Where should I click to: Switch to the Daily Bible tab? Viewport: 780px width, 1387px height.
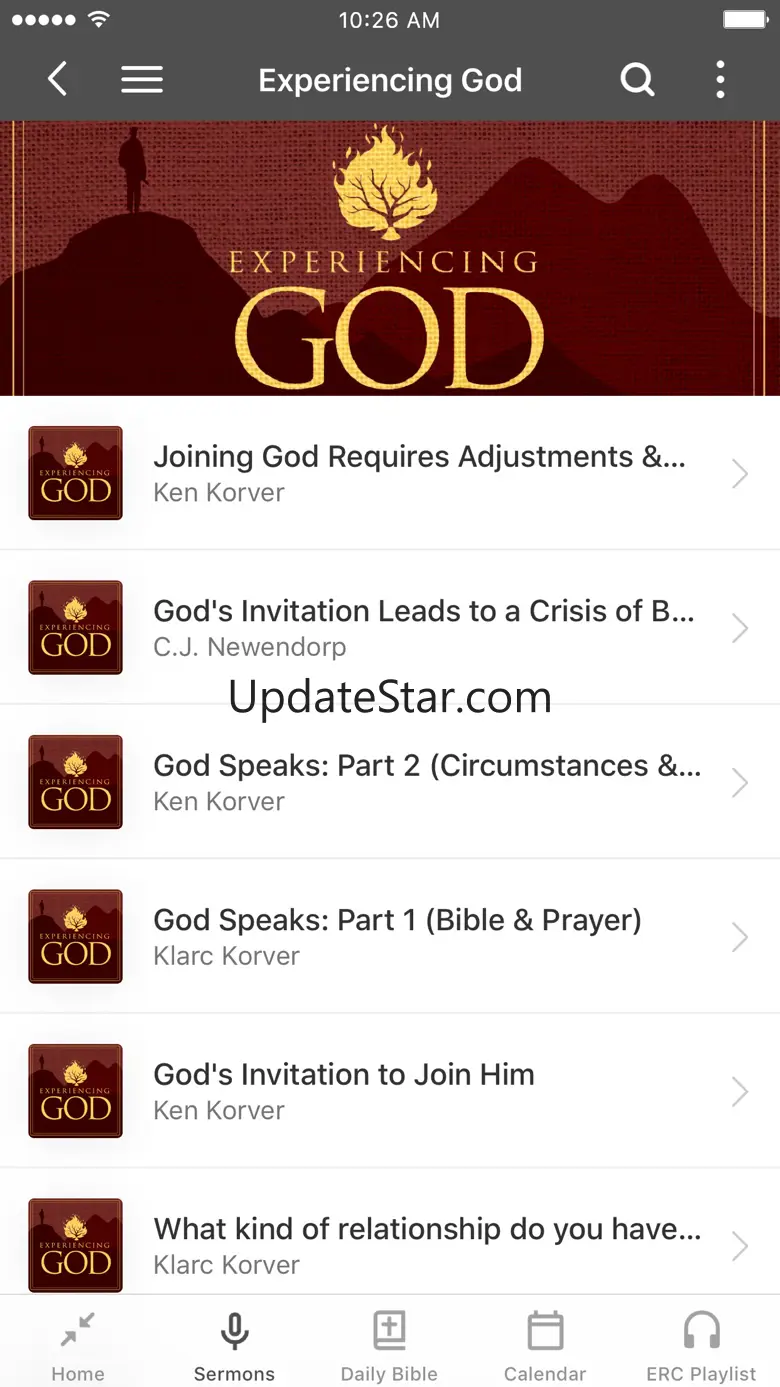click(x=389, y=1345)
